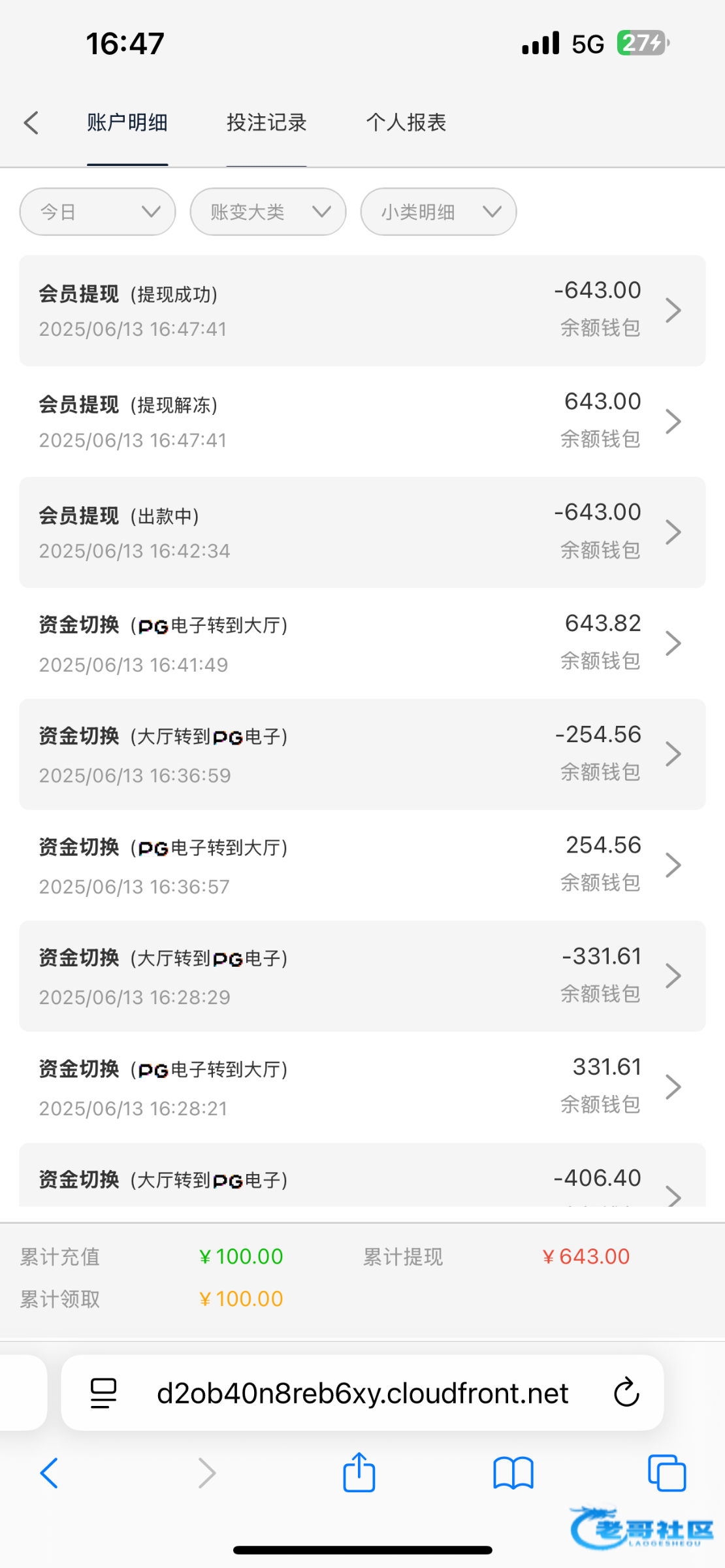Open the -406.40 transfer record
The image size is (725, 1568).
point(362,1176)
